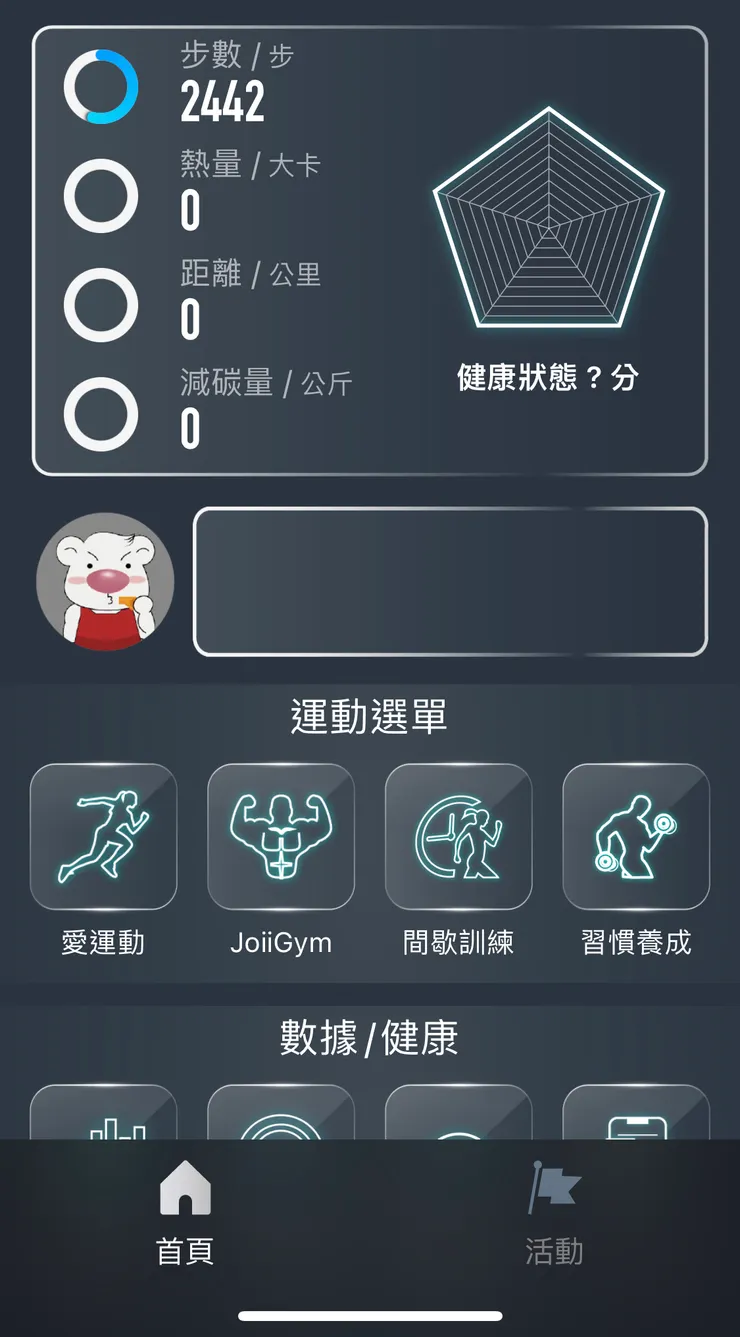Open the 愛運動 running exercise icon
Viewport: 740px width, 1337px height.
point(104,837)
